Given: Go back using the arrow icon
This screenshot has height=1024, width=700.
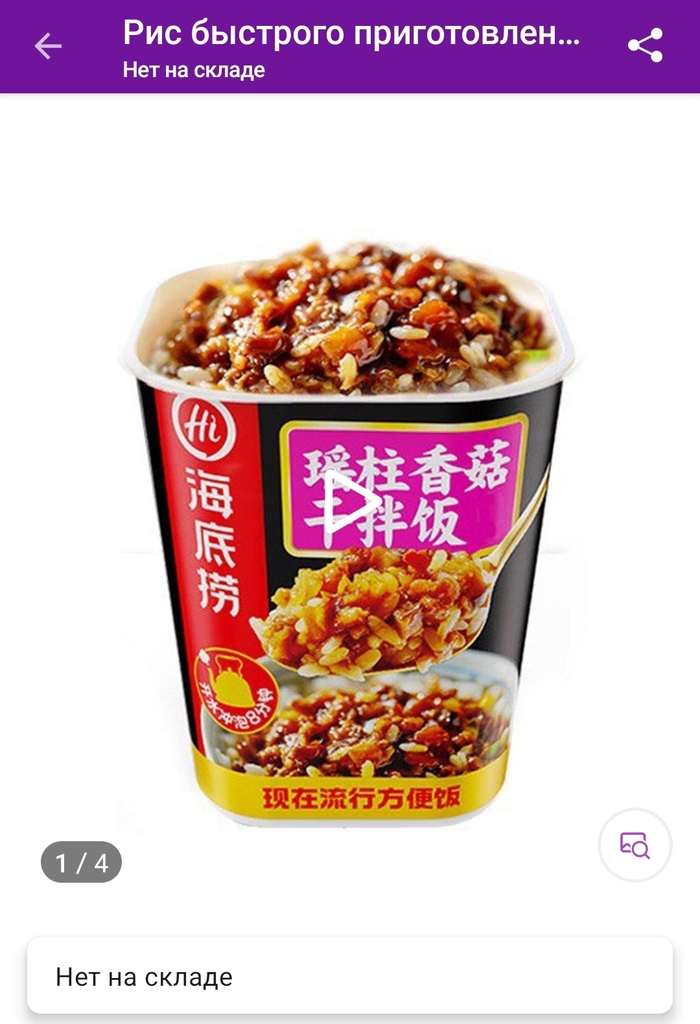Looking at the screenshot, I should [x=47, y=46].
